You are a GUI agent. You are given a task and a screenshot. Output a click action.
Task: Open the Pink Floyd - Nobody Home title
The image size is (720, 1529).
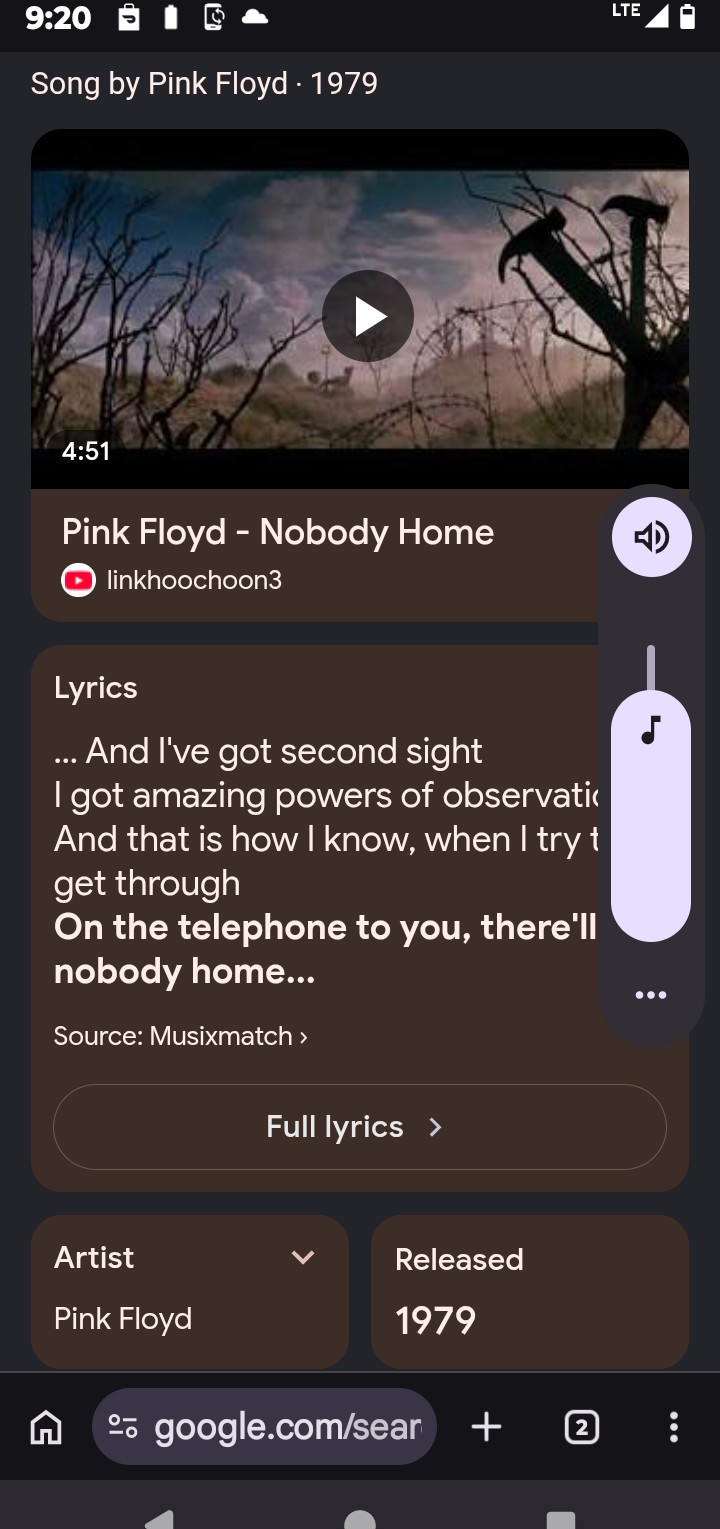278,532
